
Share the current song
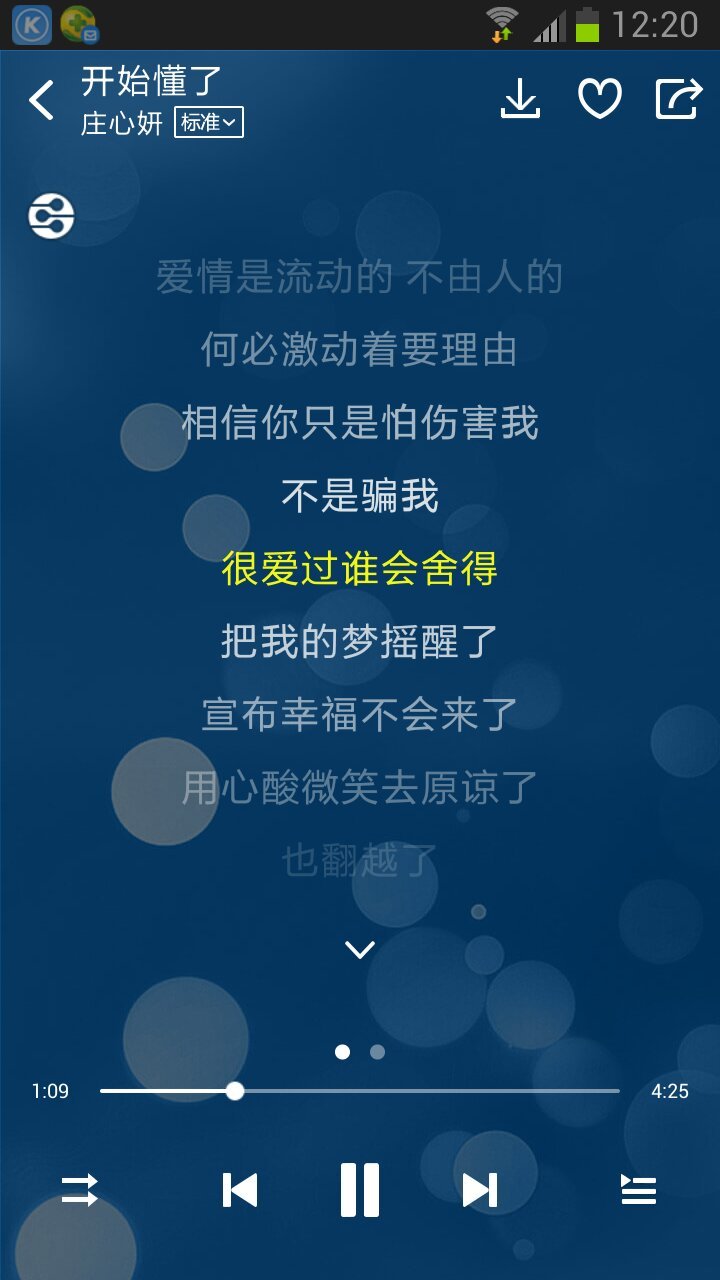point(678,99)
